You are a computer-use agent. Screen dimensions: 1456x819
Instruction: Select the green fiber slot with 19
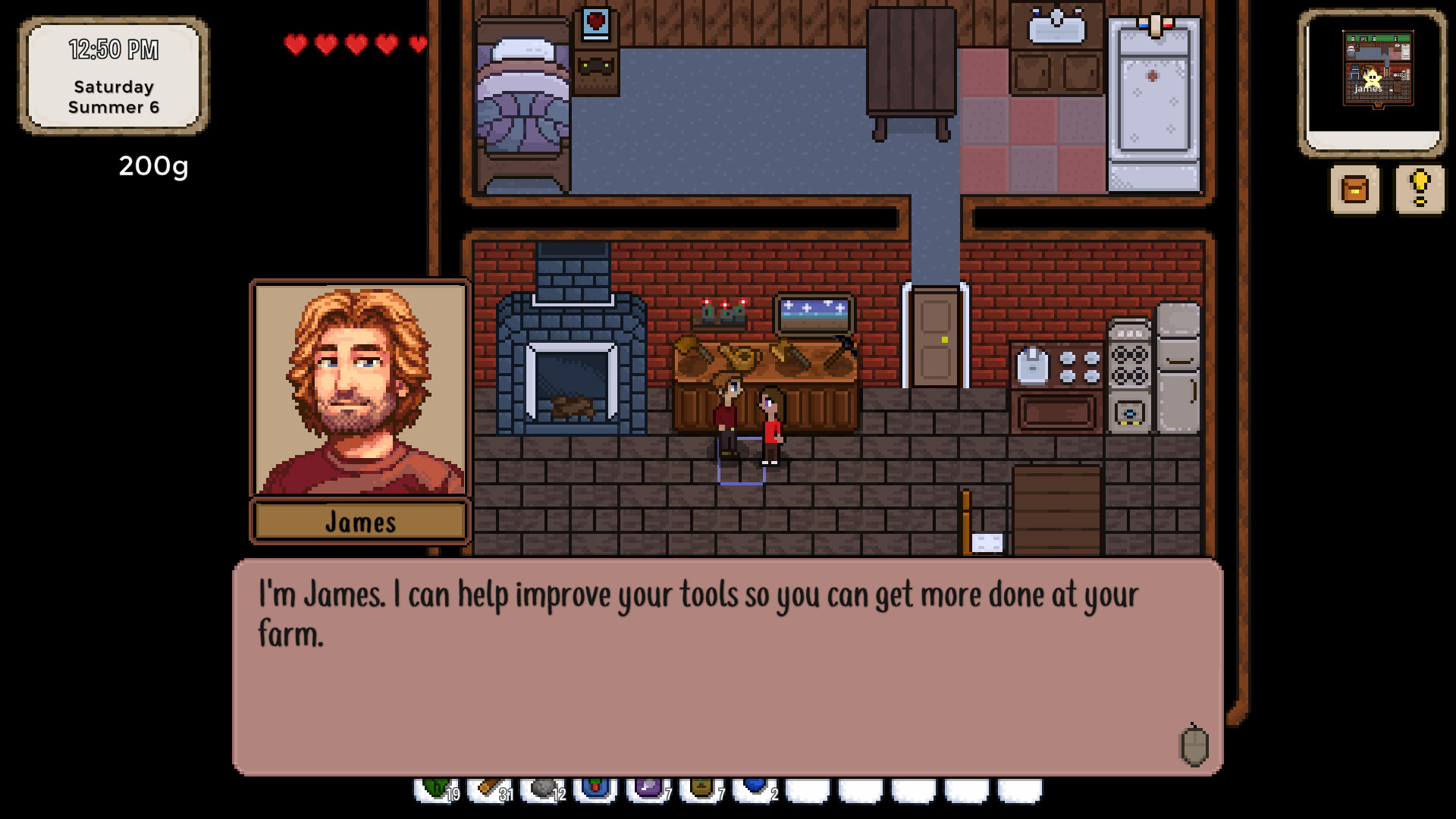436,790
